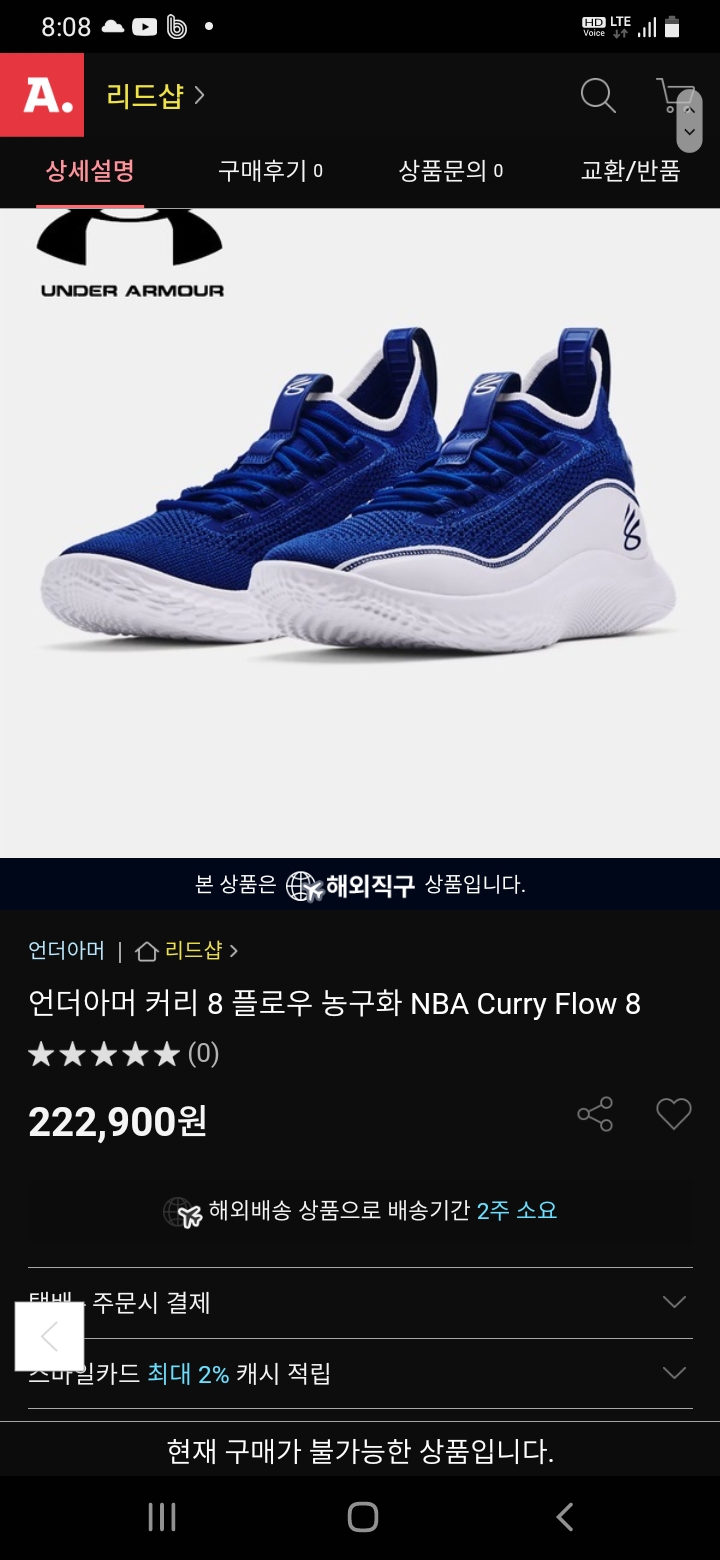
Task: Tap the floating back arrow button on the left
Action: (x=49, y=1335)
